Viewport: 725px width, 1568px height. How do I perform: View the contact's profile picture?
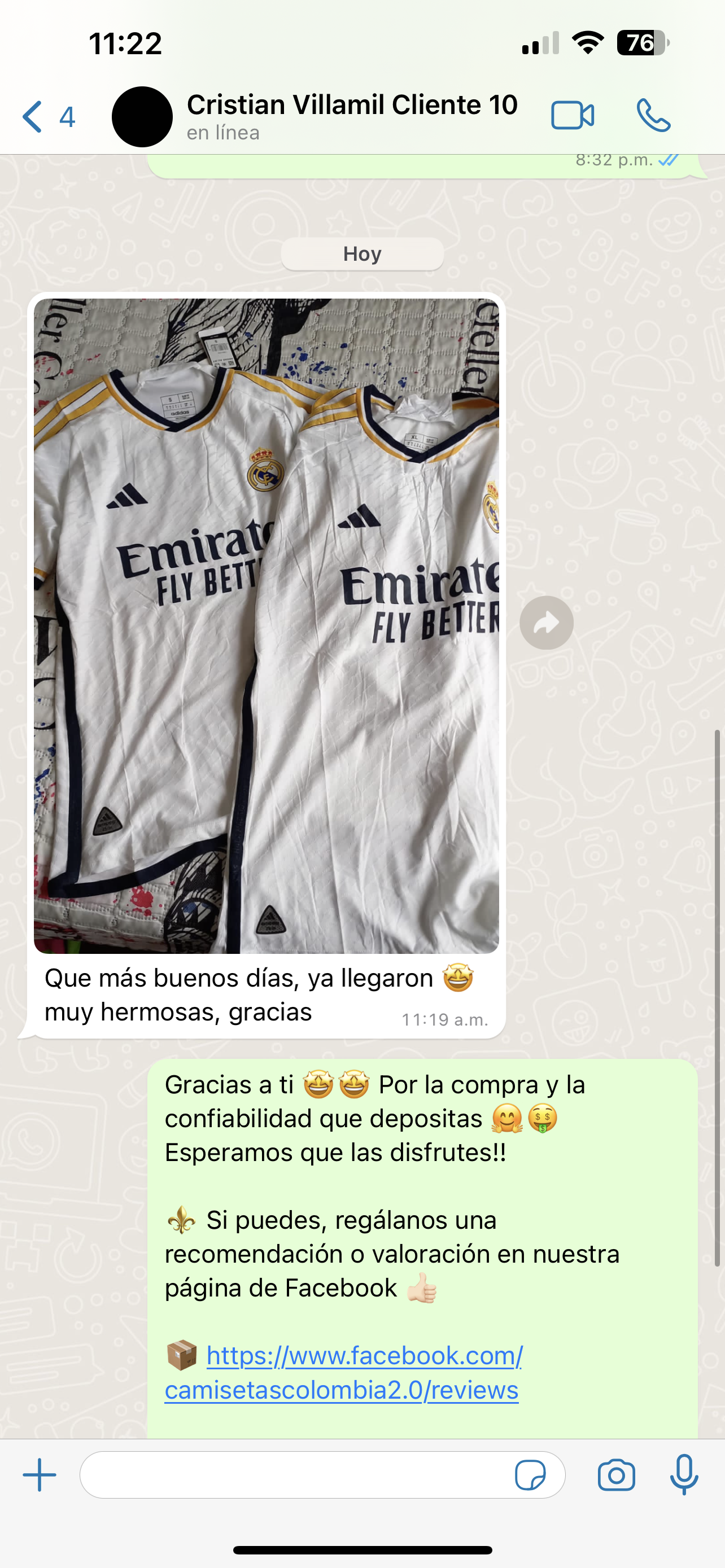142,116
